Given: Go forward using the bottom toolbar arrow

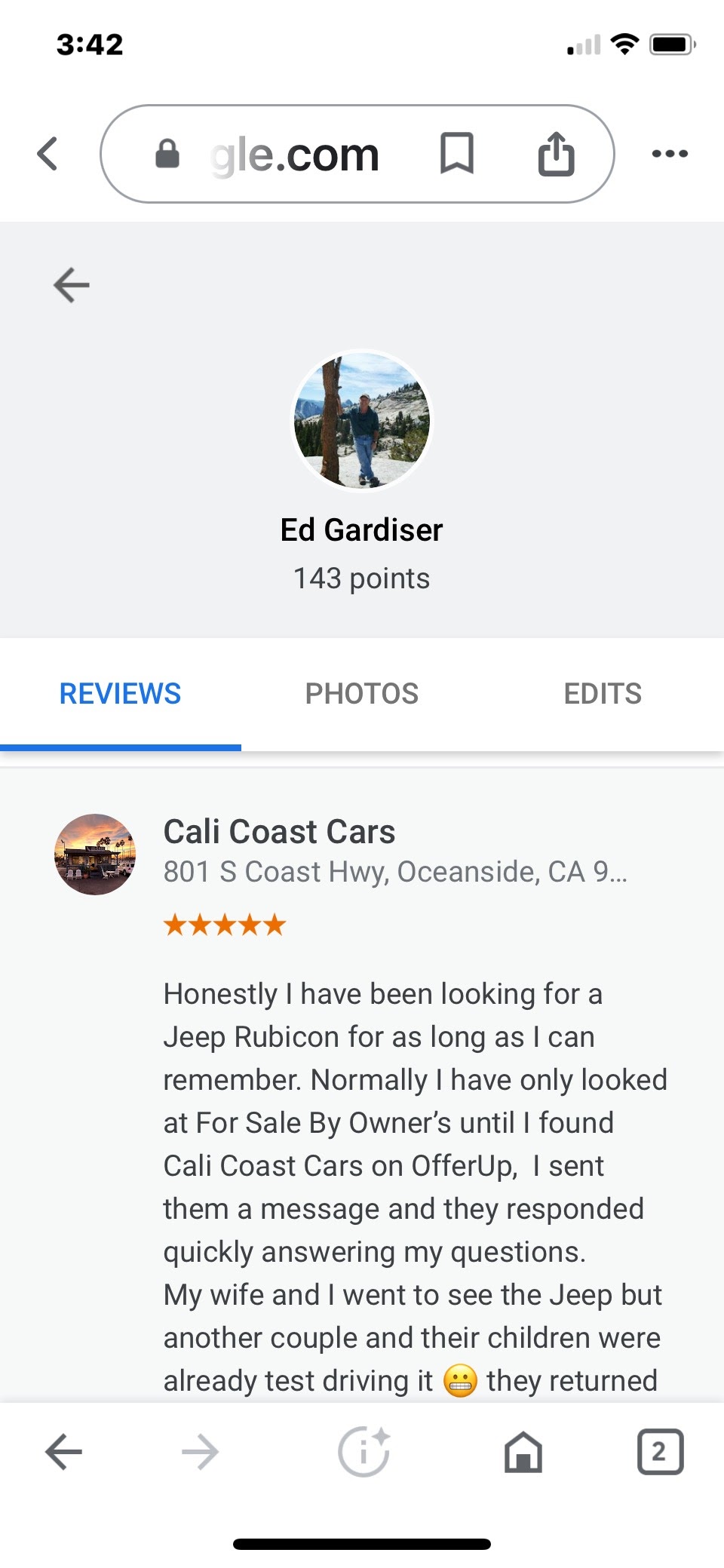Looking at the screenshot, I should [201, 1451].
